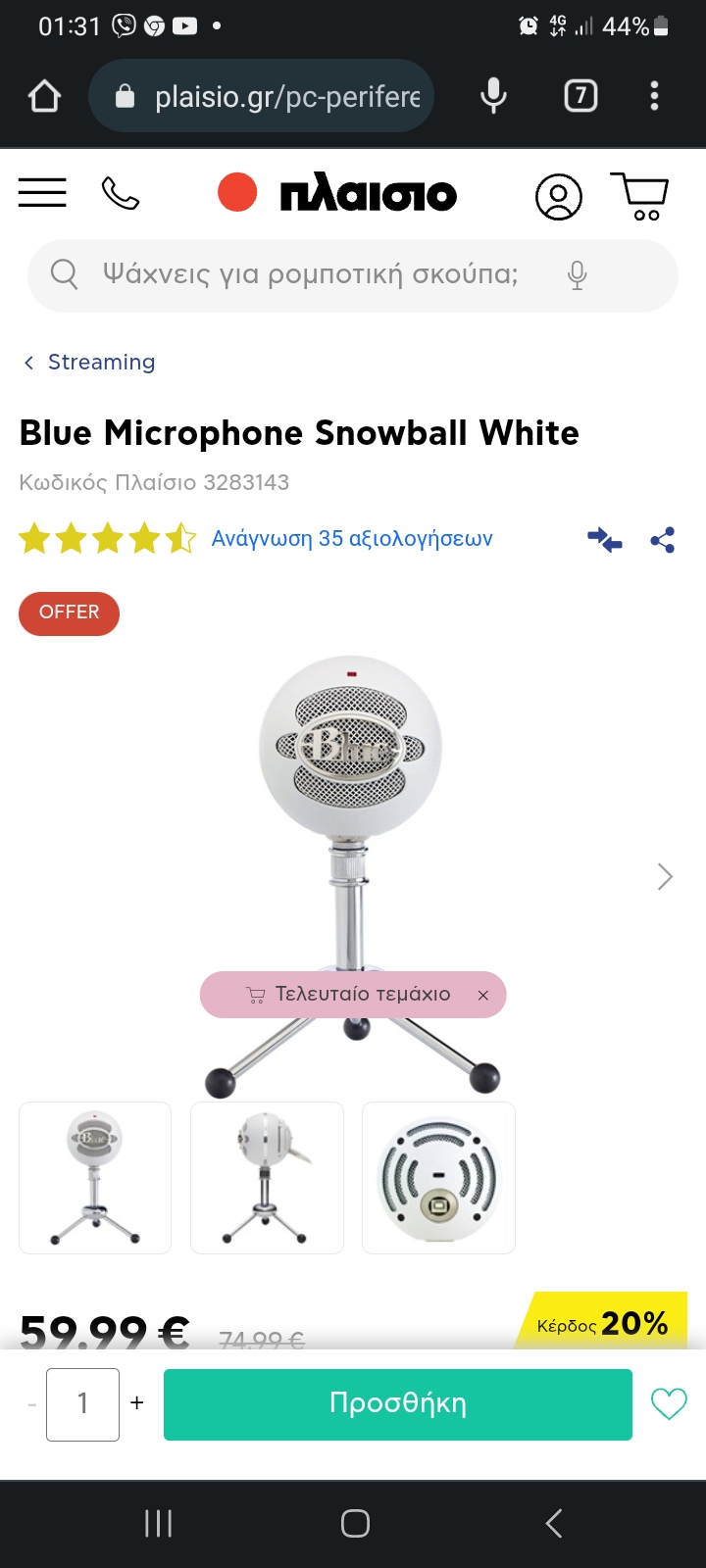706x1568 pixels.
Task: Show next product image
Action: (665, 876)
